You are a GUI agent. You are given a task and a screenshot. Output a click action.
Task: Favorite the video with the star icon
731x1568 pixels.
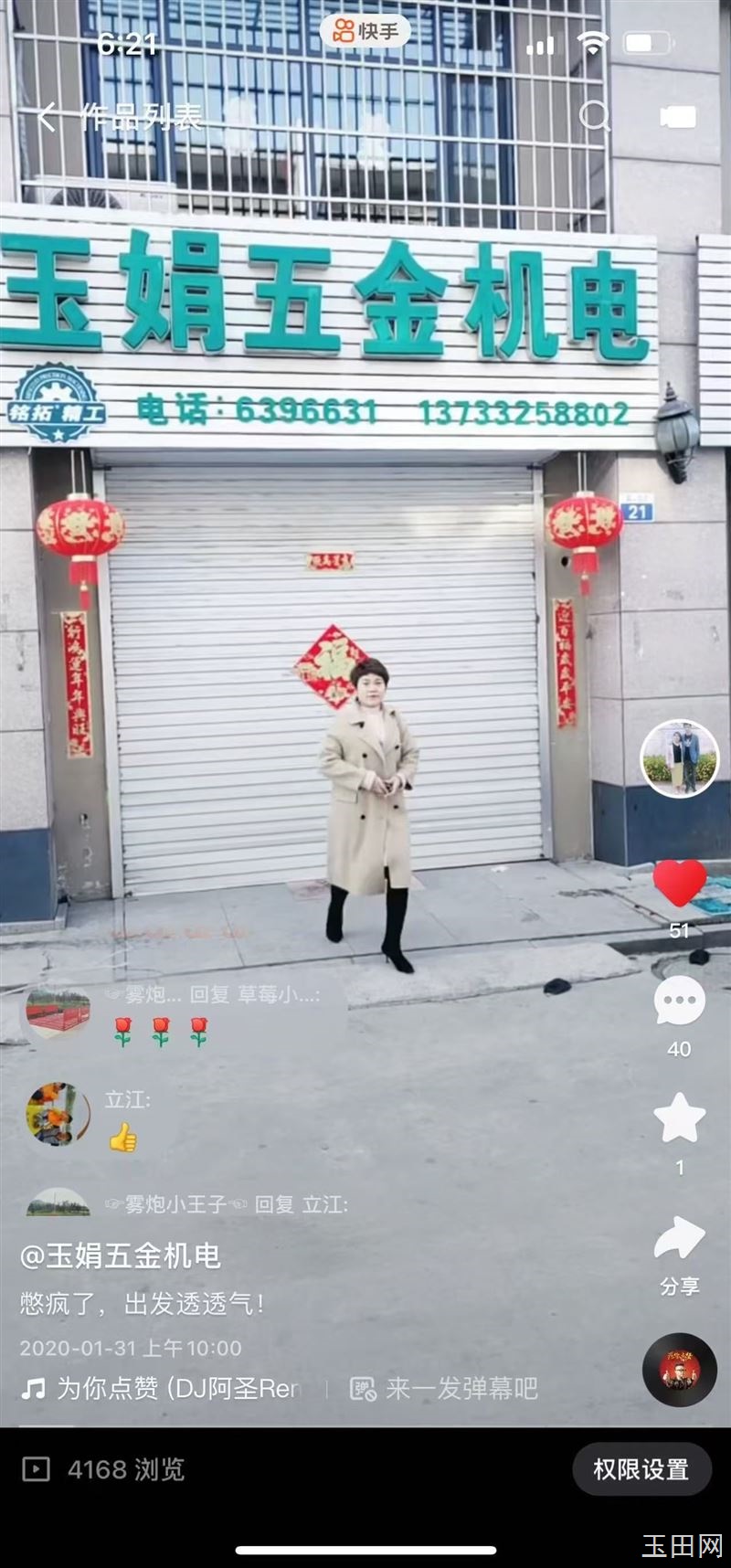coord(679,1118)
